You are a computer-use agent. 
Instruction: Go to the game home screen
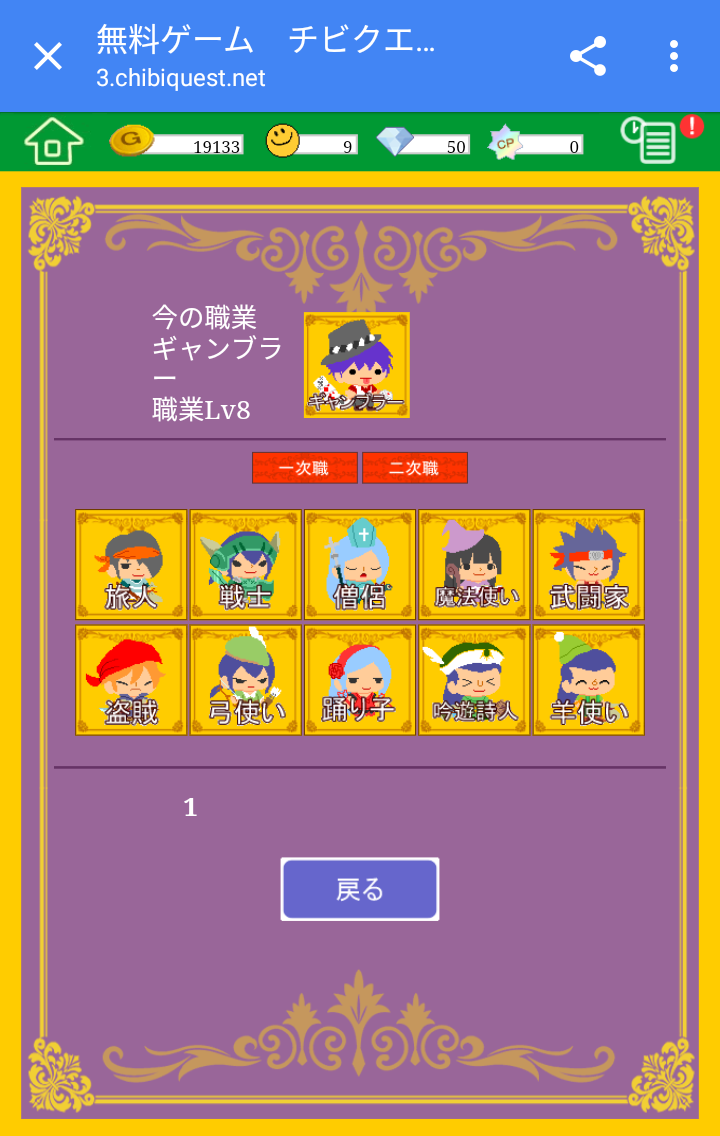click(x=53, y=142)
